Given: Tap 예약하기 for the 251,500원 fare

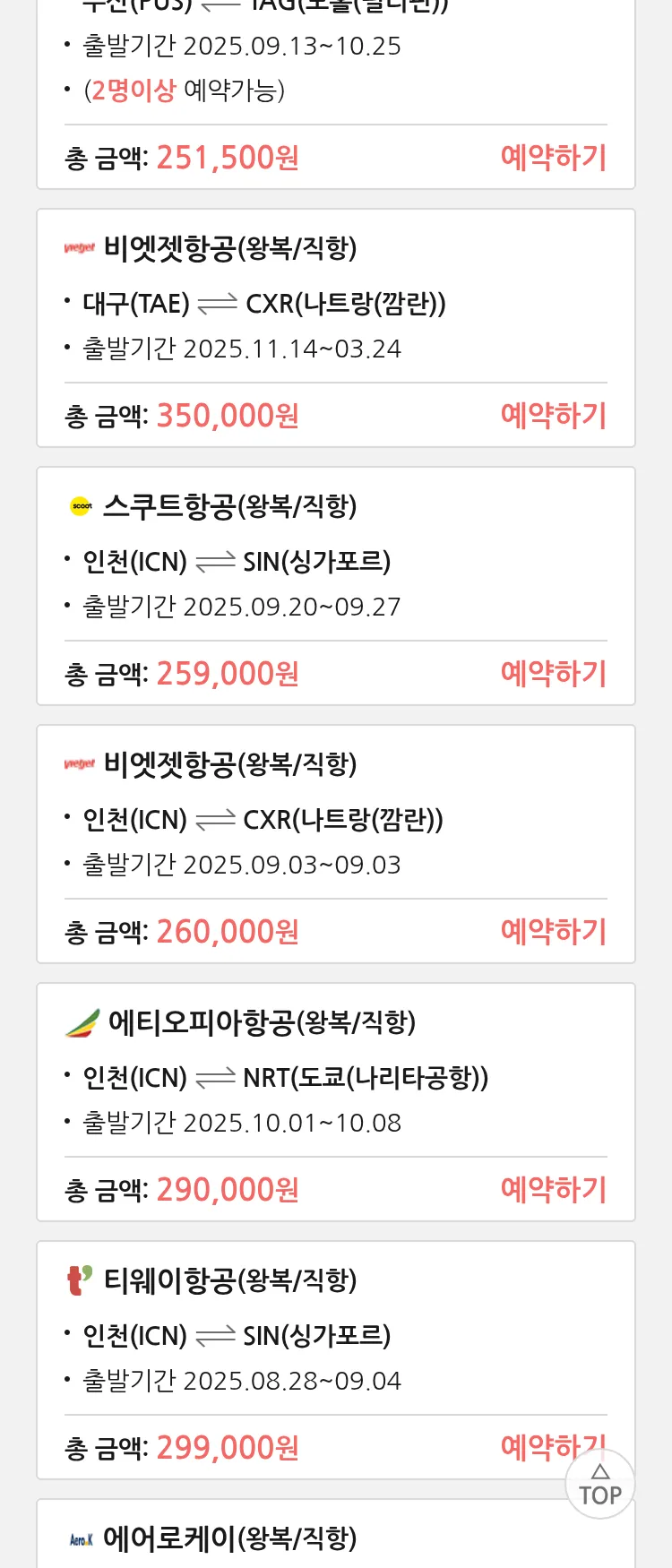Looking at the screenshot, I should tap(553, 158).
